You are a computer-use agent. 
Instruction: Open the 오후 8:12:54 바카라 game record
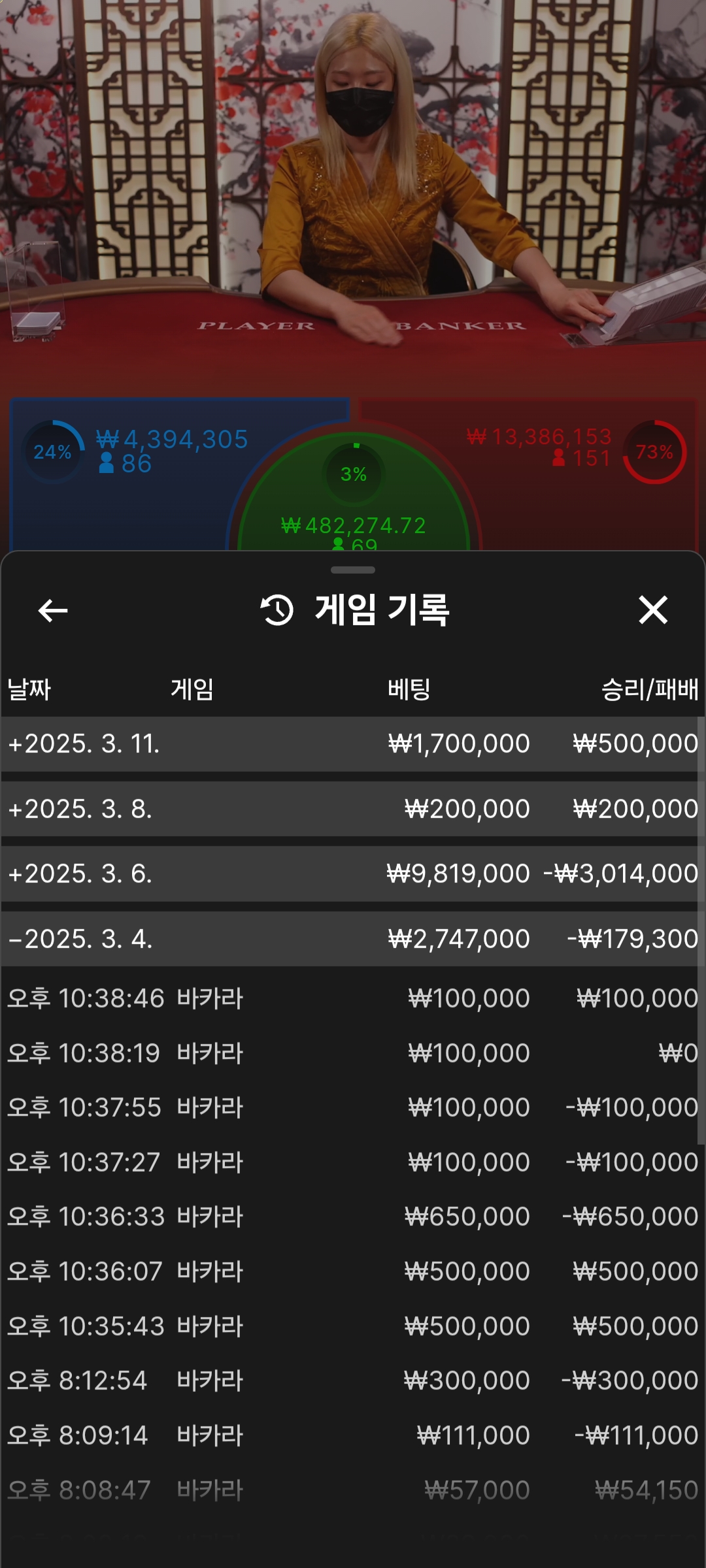click(x=353, y=1380)
